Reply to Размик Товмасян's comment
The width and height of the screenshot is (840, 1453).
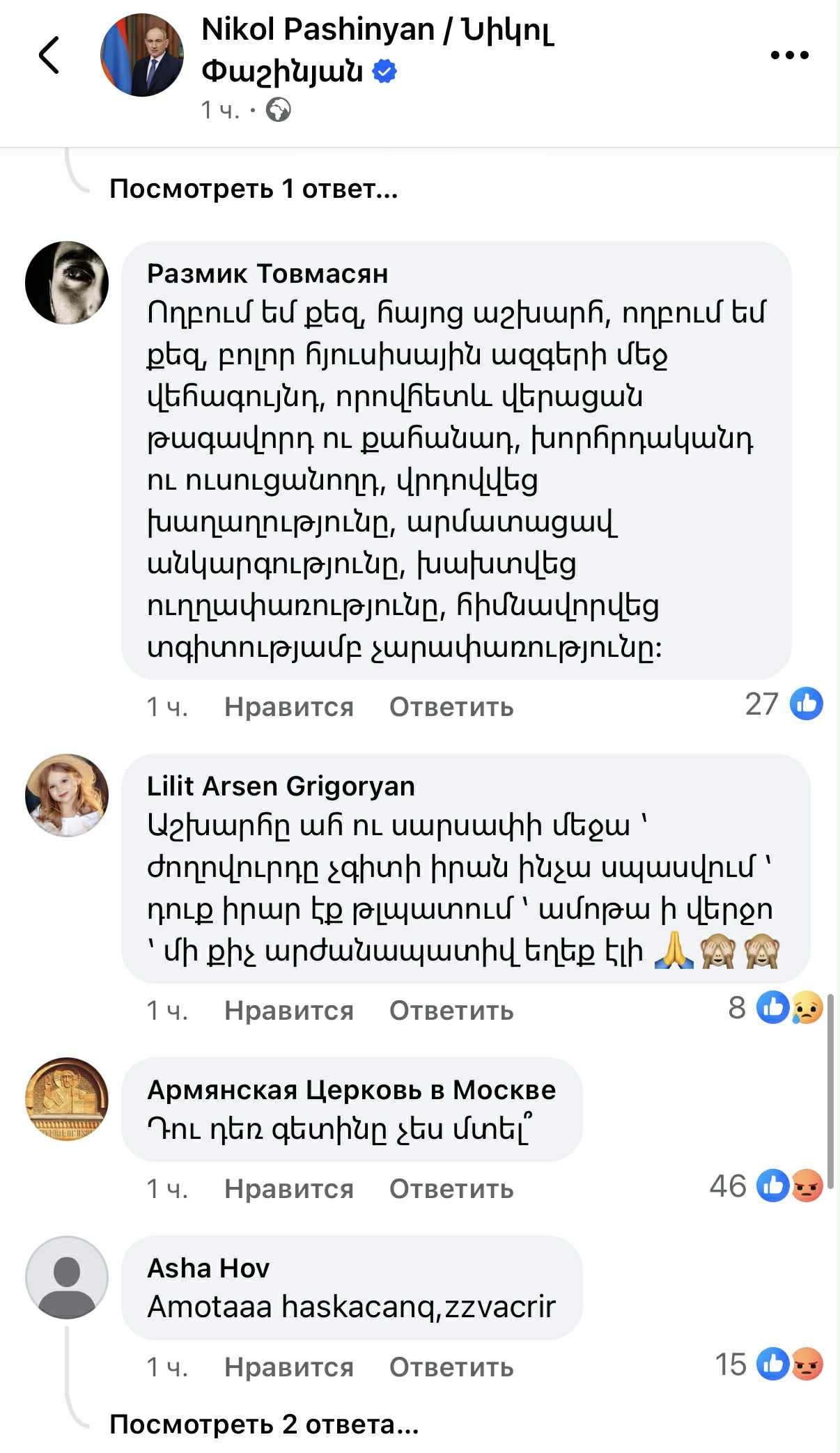click(x=451, y=707)
